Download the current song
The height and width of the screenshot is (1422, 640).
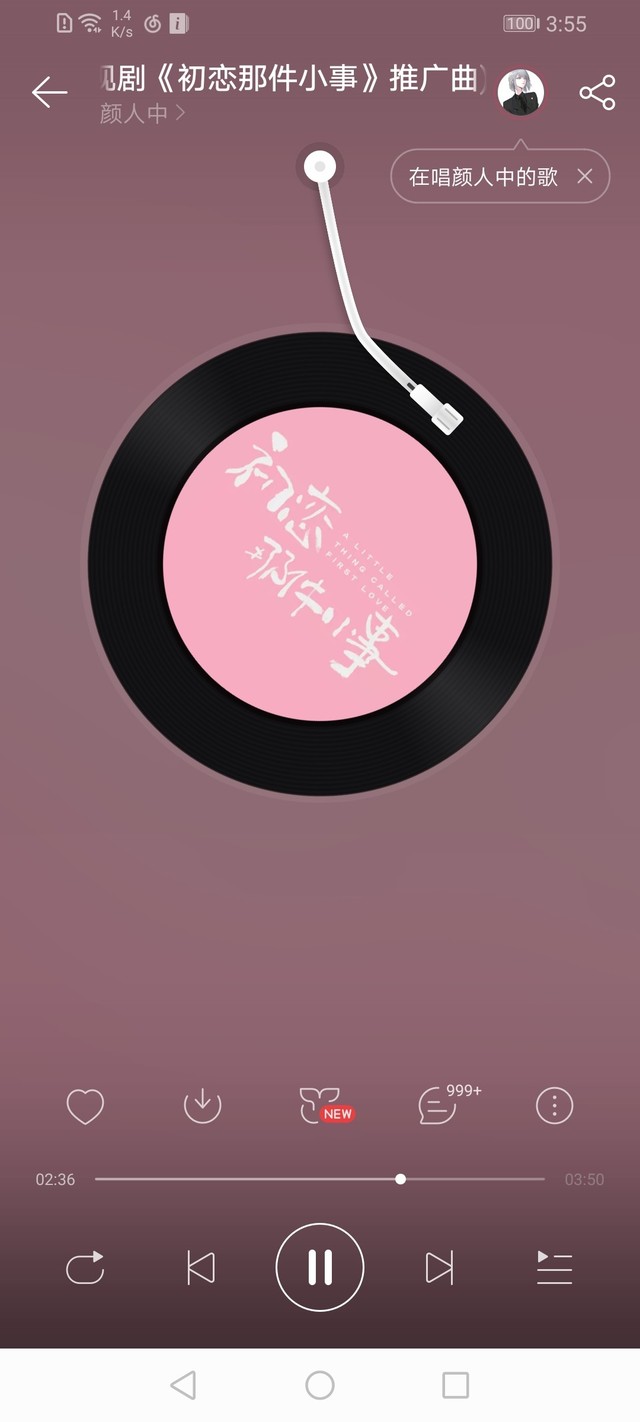coord(202,1105)
